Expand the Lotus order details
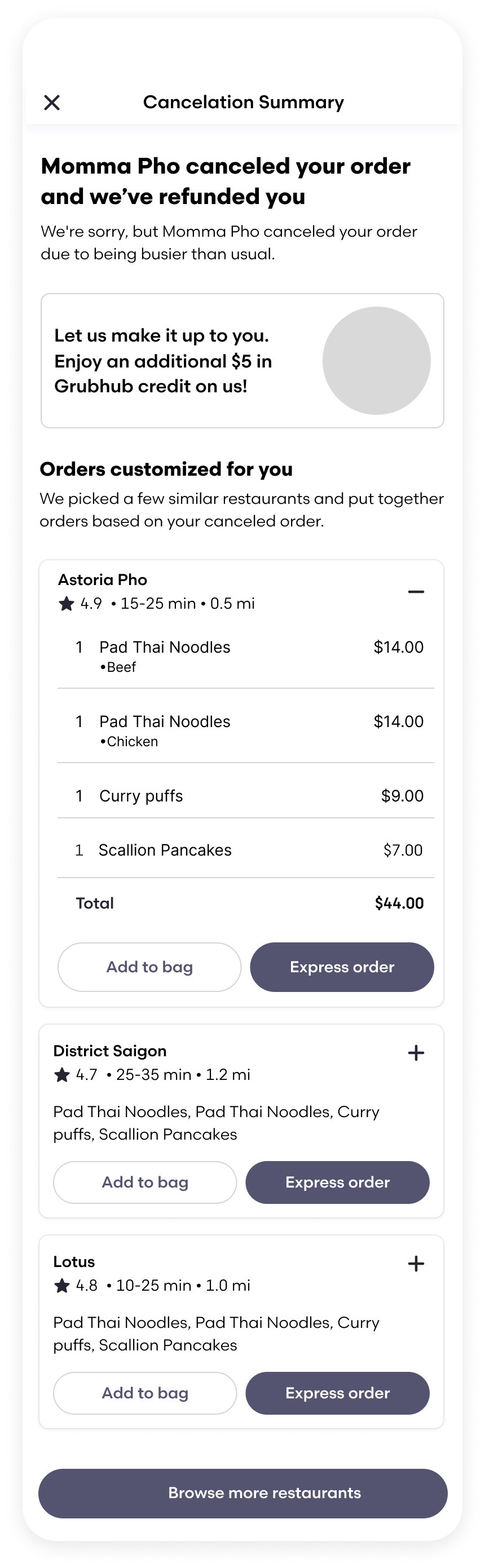Screen dimensions: 485x1568 point(416,1264)
